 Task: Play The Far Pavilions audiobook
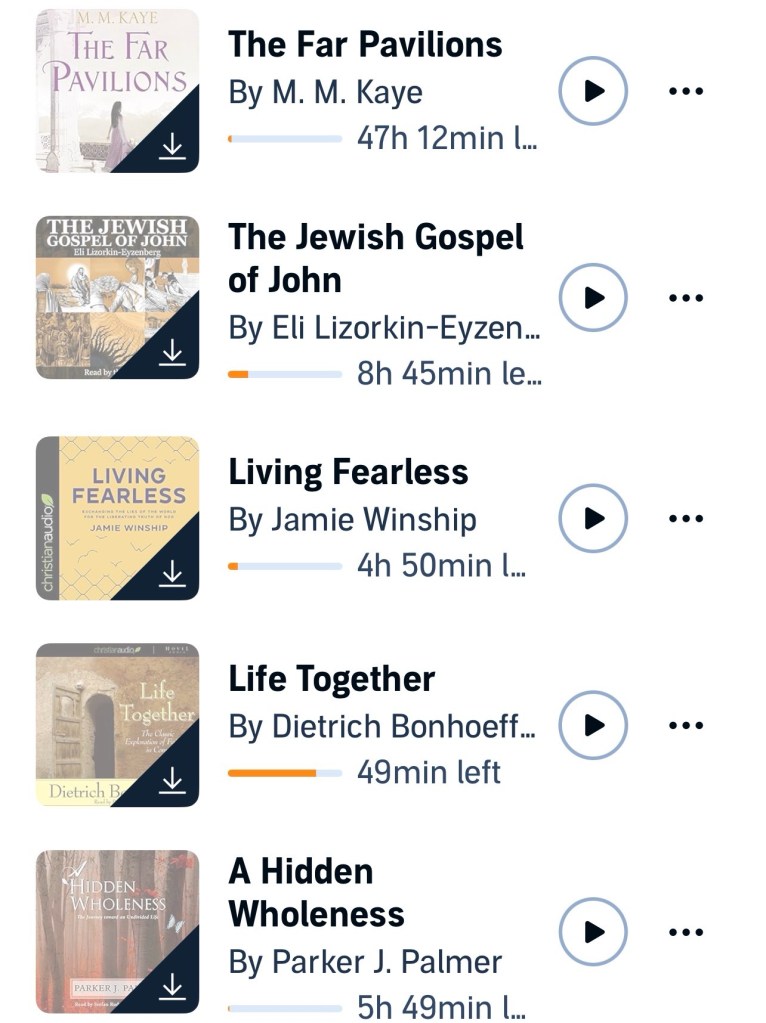pos(593,91)
